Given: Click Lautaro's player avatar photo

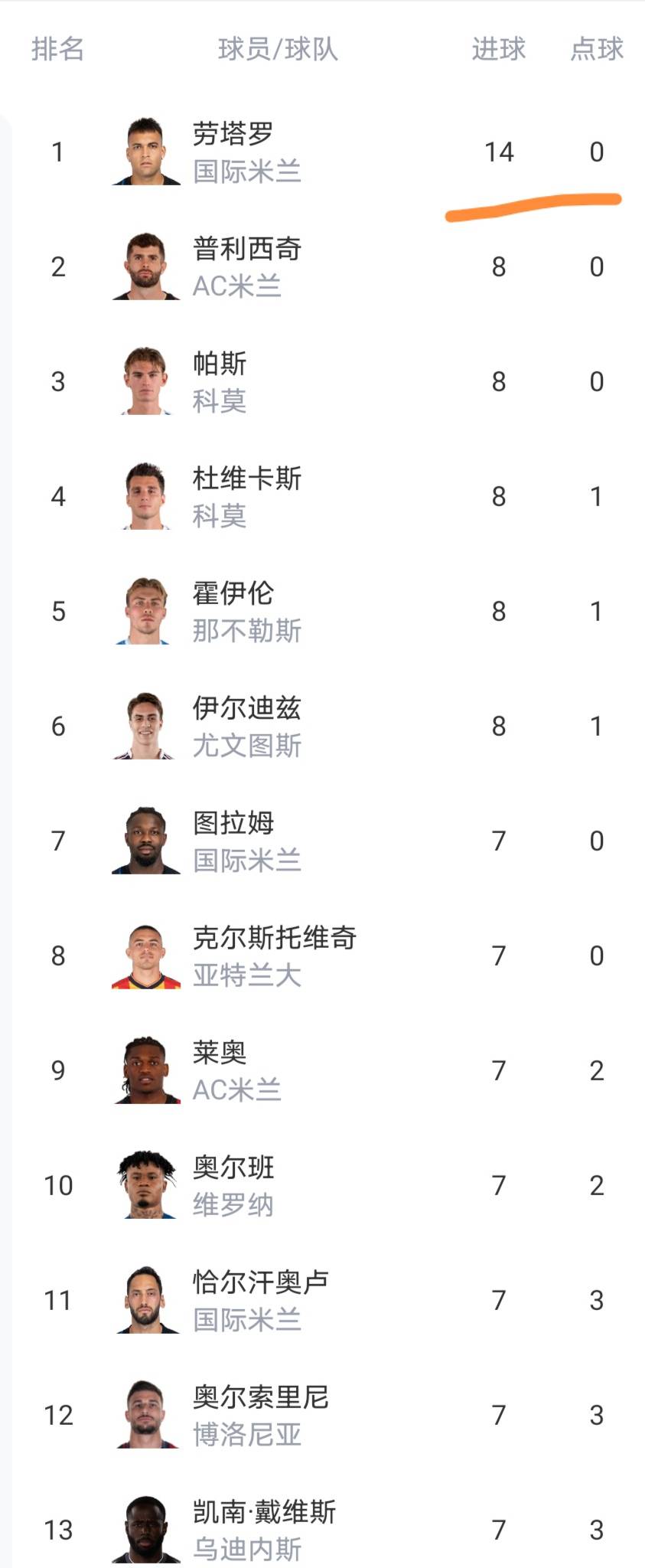Looking at the screenshot, I should (145, 152).
